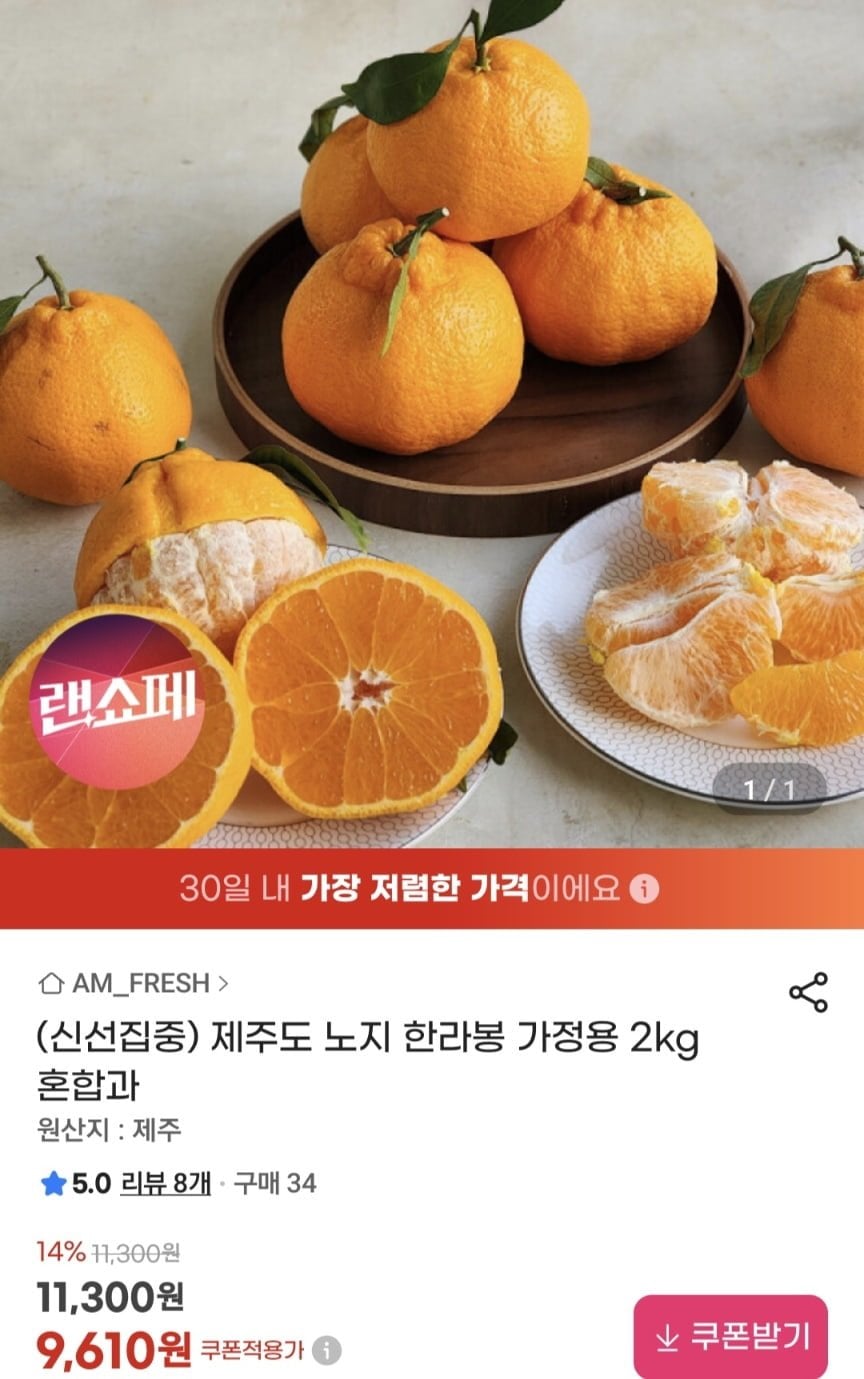Screen dimensions: 864x1379
Task: Share this hallabong product
Action: pos(808,992)
